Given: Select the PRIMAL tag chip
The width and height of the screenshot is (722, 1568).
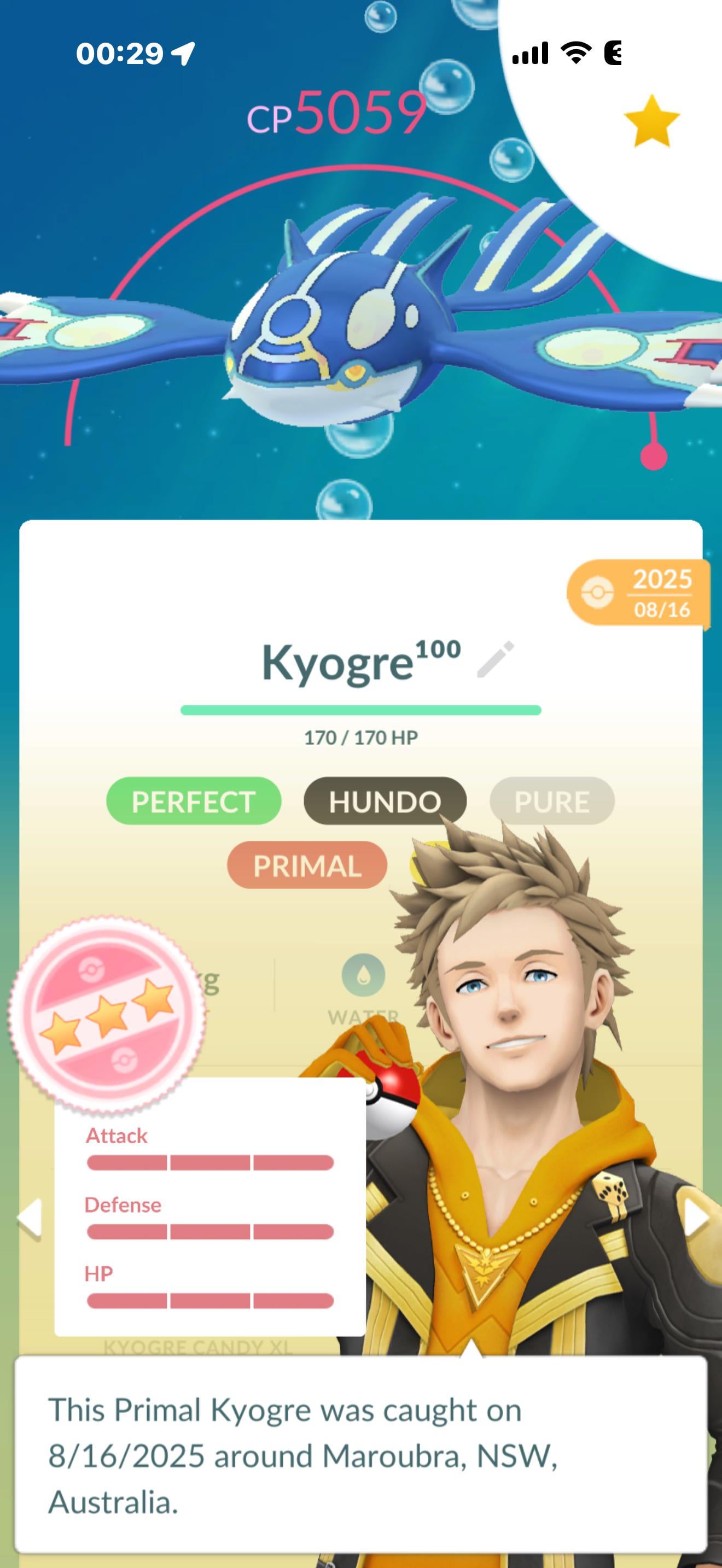Looking at the screenshot, I should pyautogui.click(x=307, y=865).
